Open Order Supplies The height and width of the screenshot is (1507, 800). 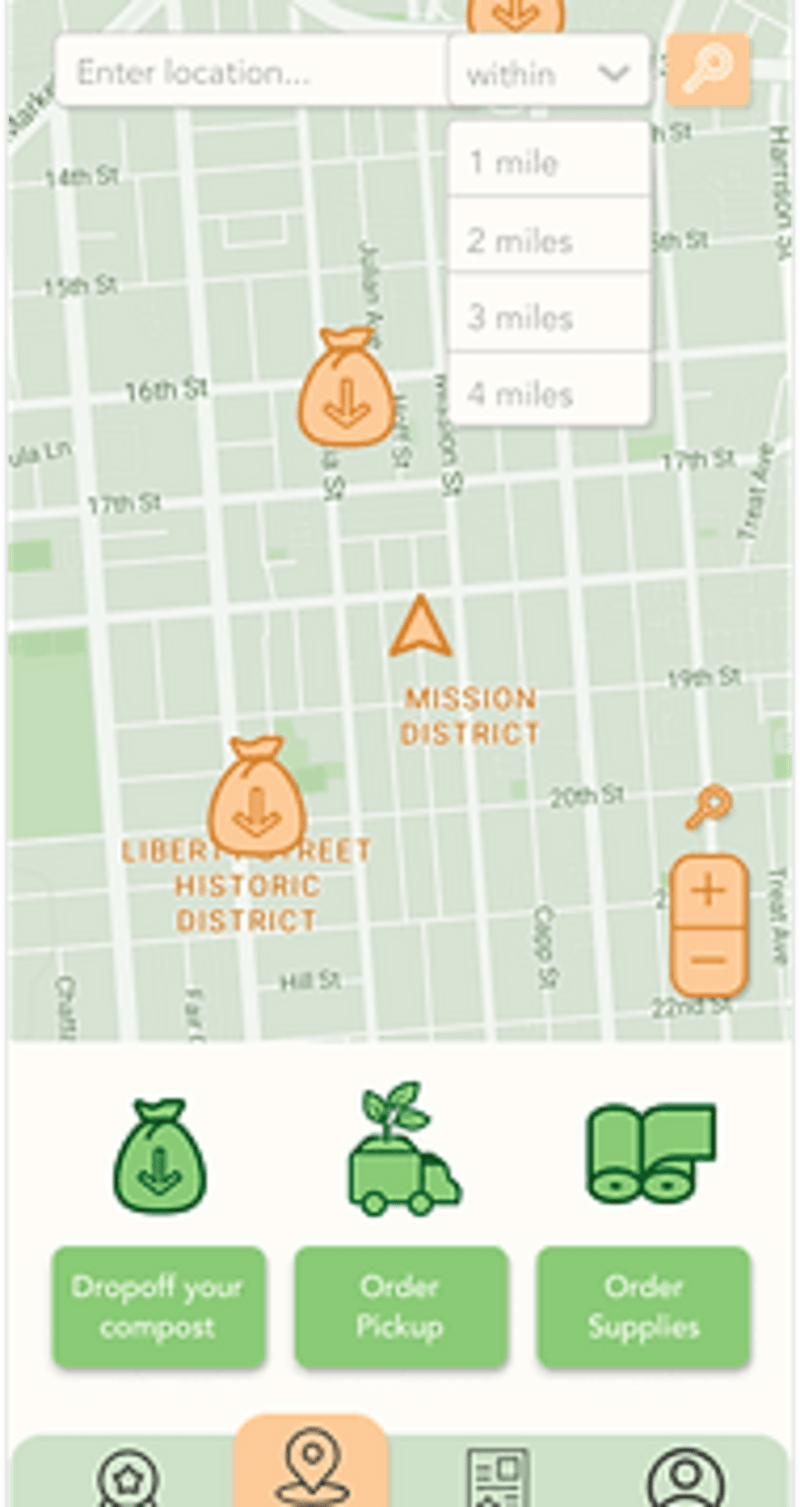coord(643,1306)
